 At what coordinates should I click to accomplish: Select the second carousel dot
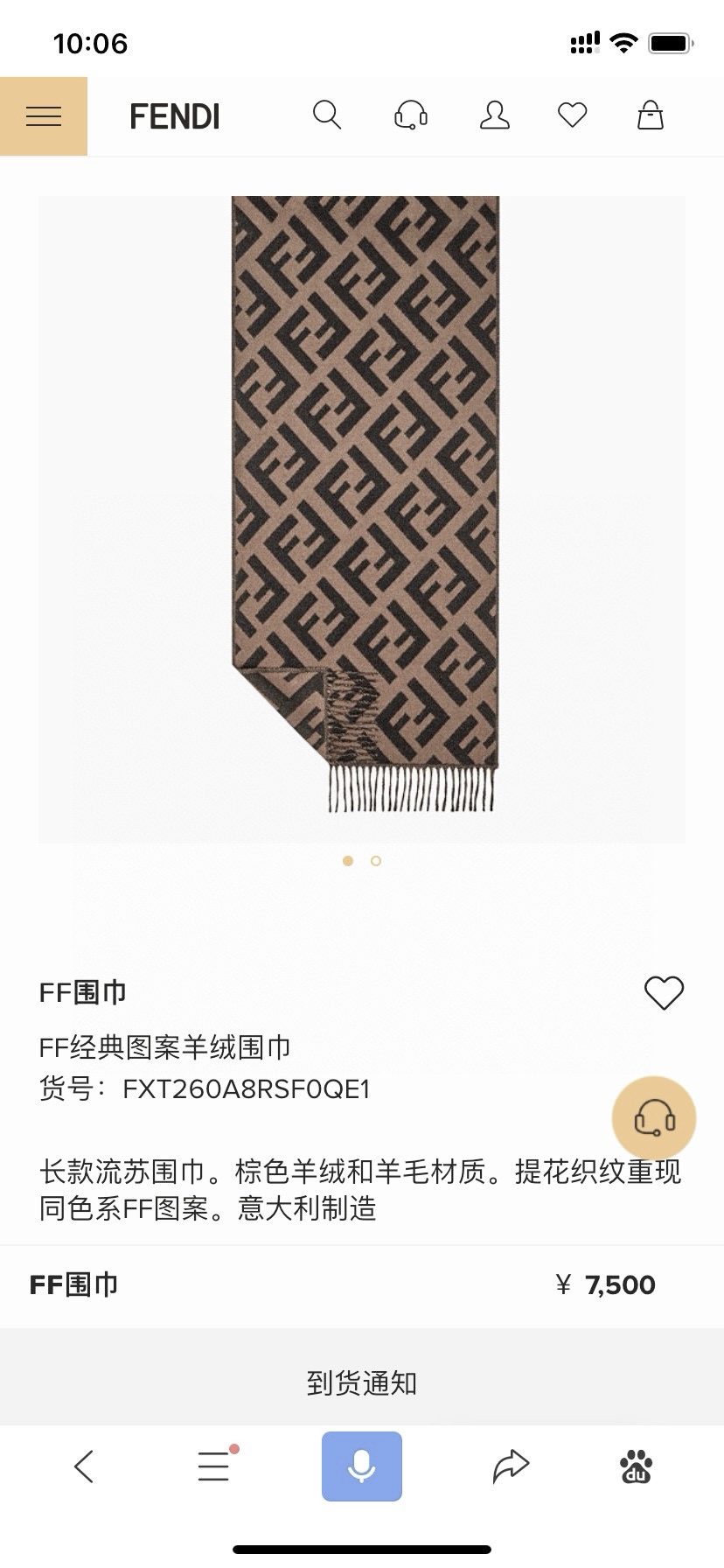(x=375, y=861)
